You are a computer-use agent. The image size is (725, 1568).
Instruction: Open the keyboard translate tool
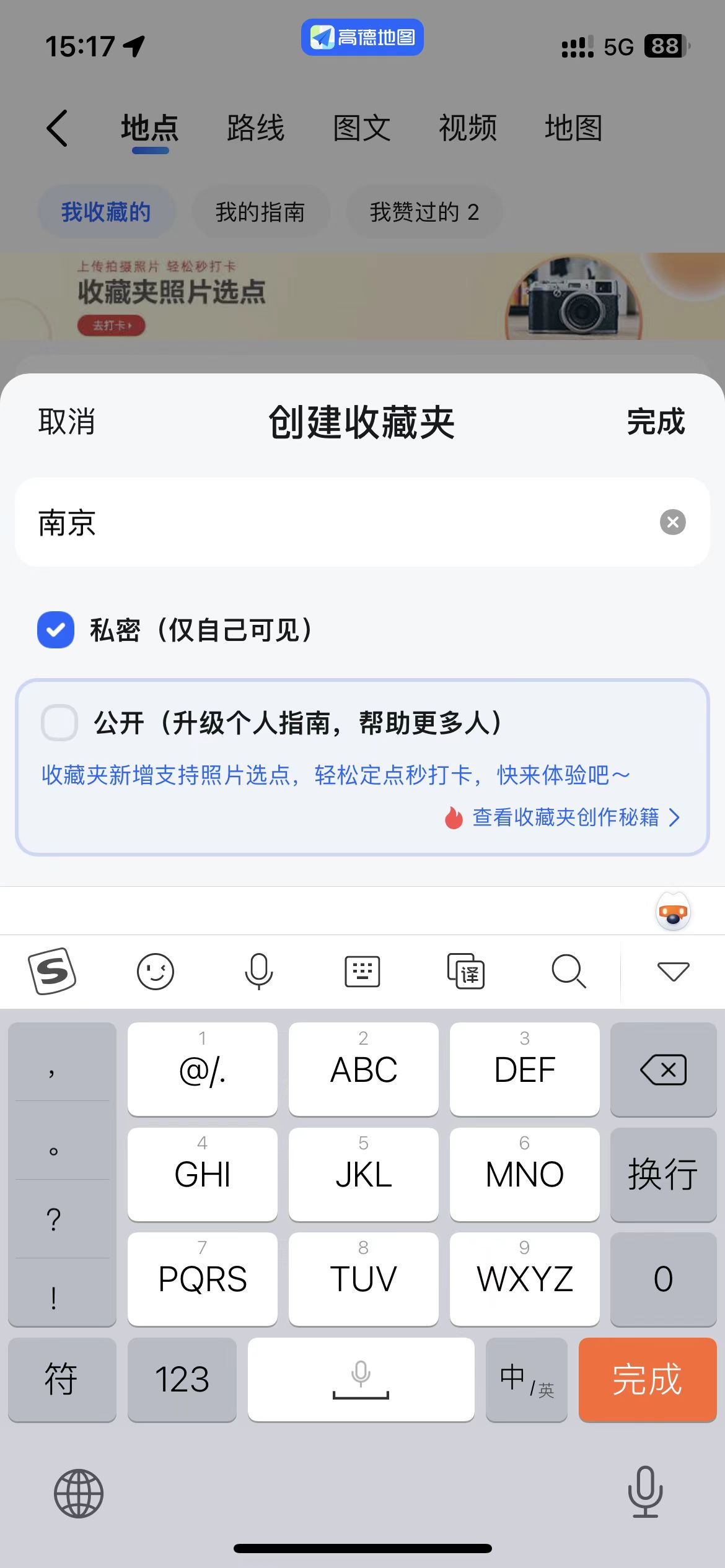click(466, 971)
